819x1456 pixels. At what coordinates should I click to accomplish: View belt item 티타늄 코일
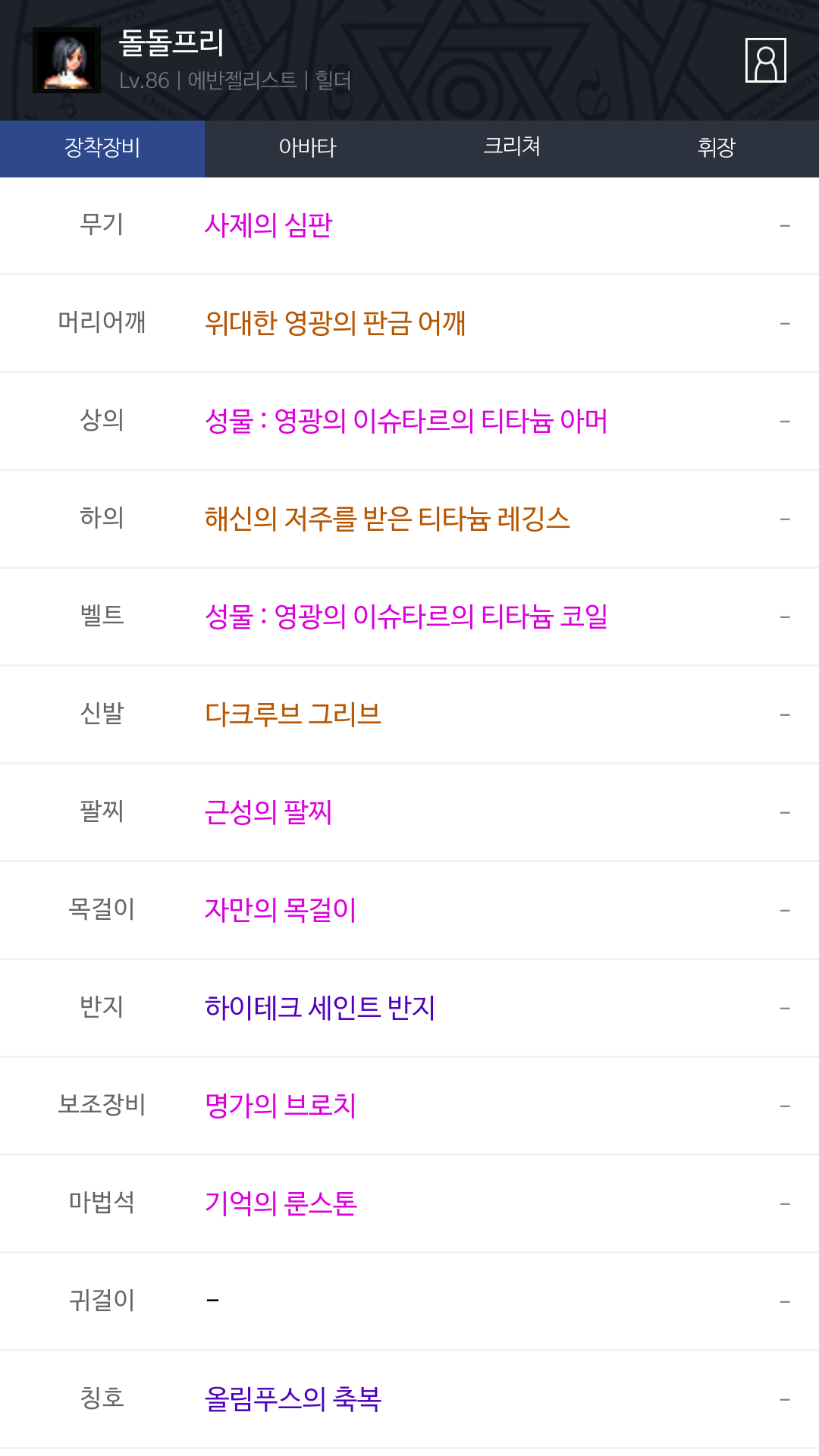(x=406, y=617)
